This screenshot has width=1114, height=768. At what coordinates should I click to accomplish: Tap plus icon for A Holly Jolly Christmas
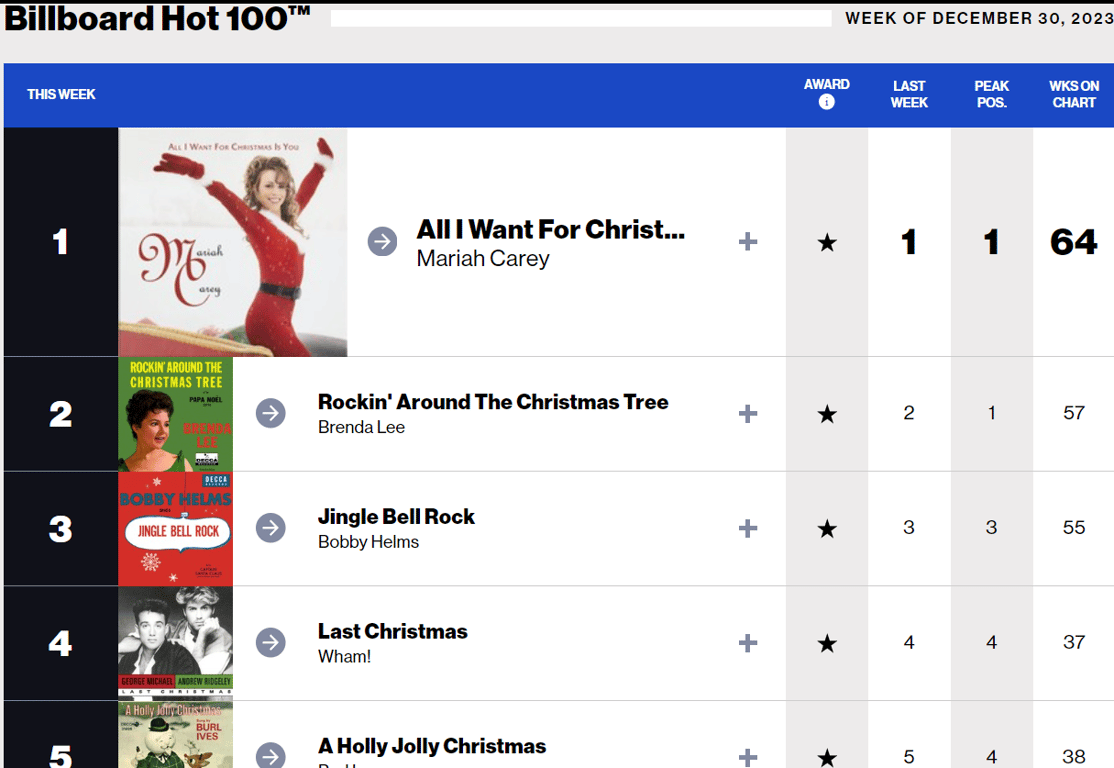[x=748, y=757]
